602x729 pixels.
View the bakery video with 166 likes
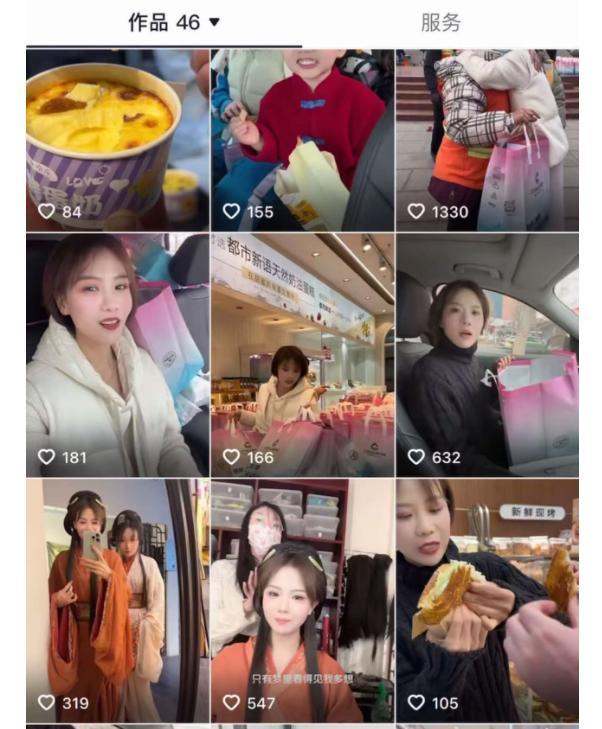point(302,355)
